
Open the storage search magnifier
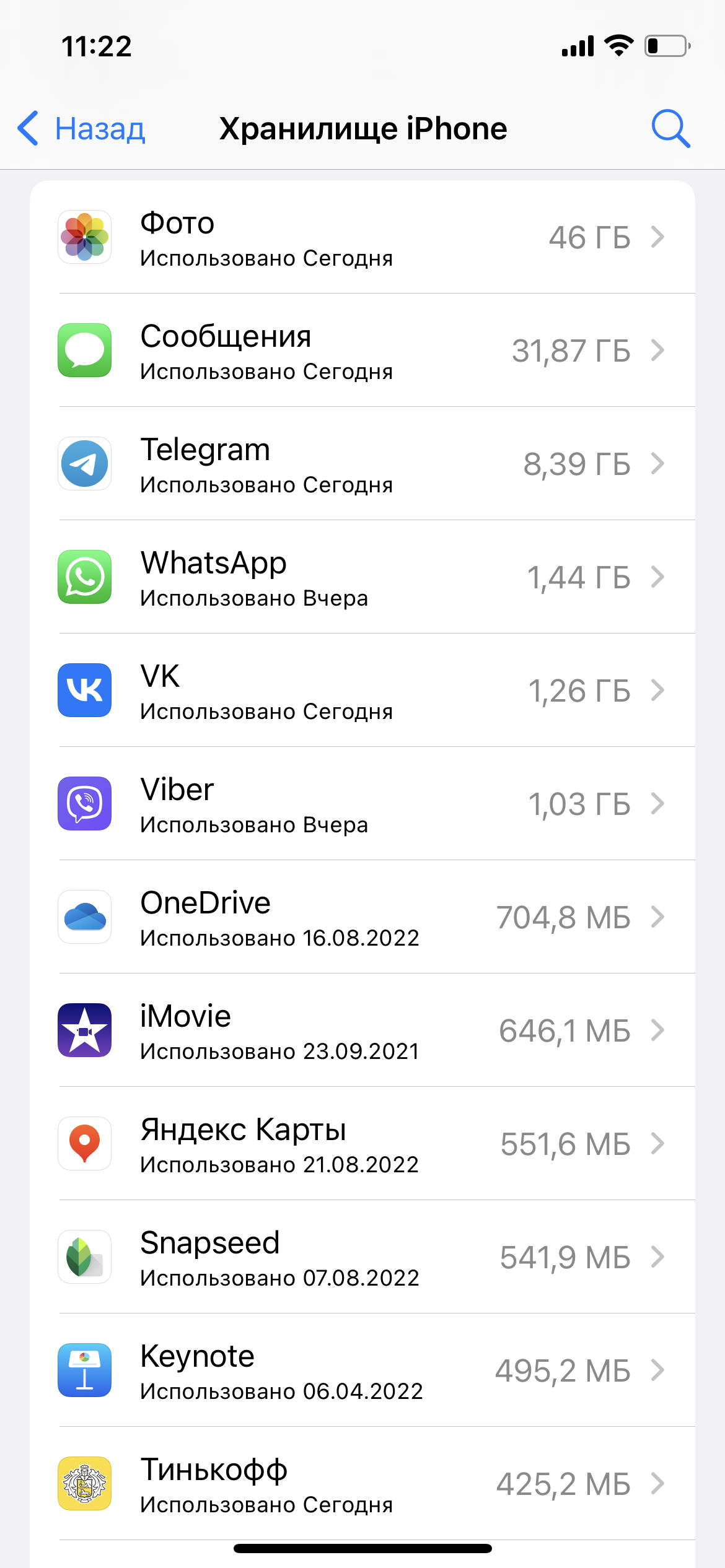670,129
